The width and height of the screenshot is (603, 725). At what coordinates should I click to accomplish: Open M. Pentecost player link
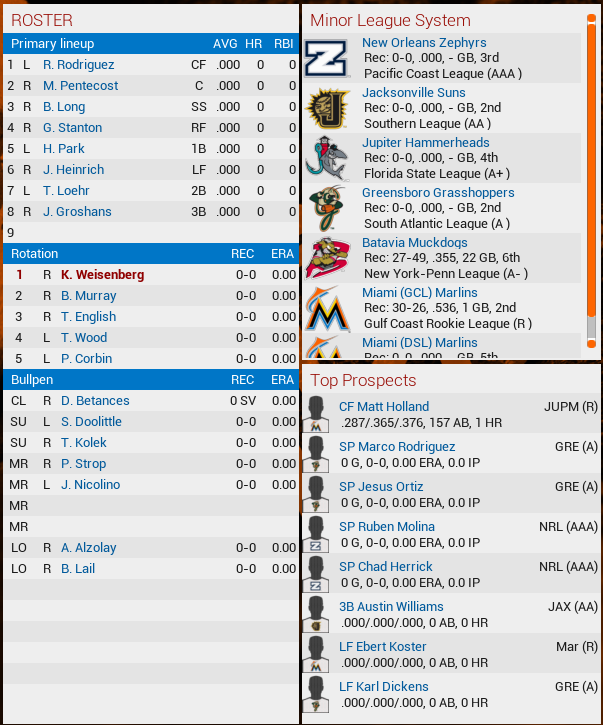pyautogui.click(x=80, y=85)
